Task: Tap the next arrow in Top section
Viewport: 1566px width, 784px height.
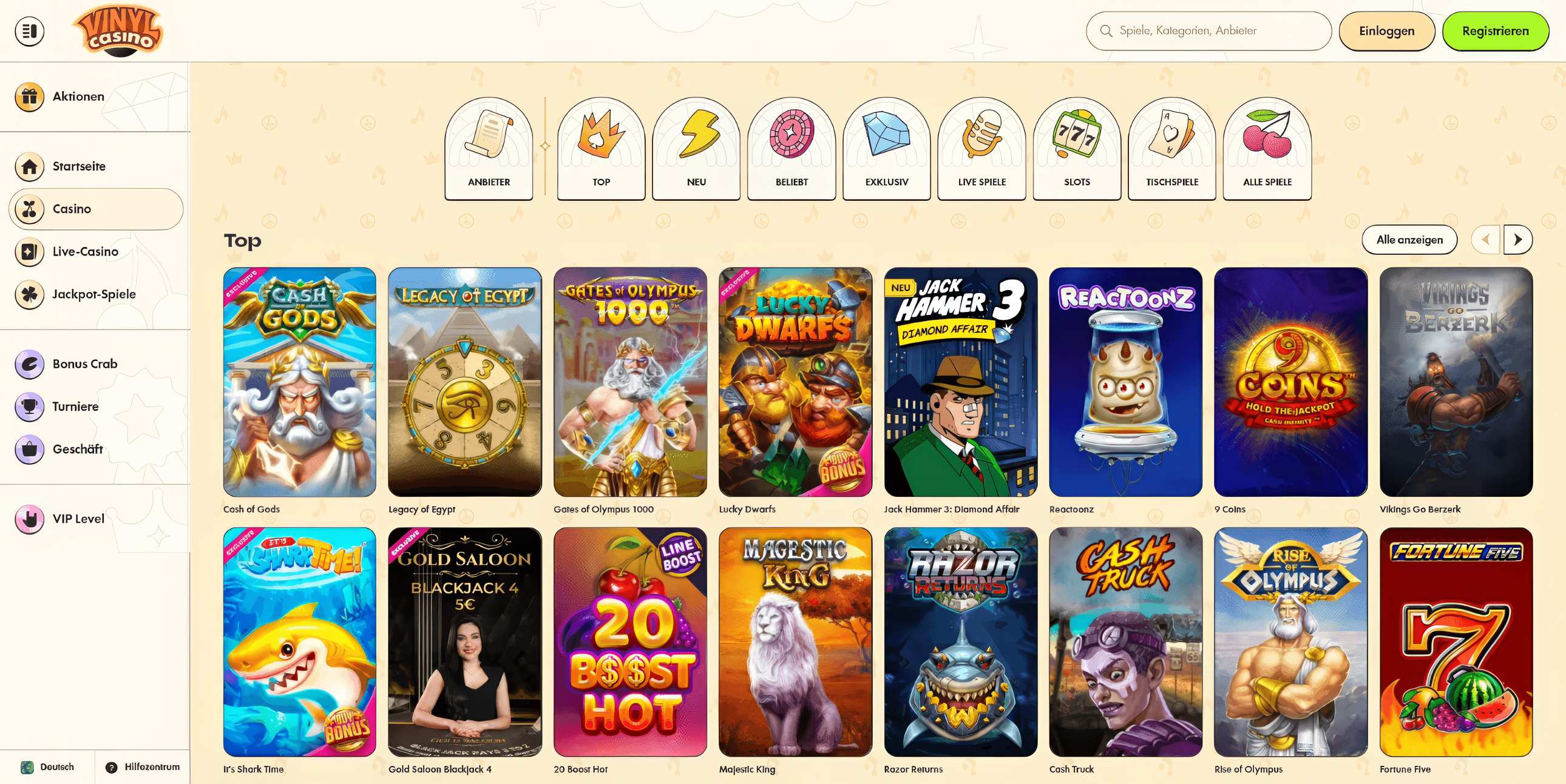Action: pyautogui.click(x=1517, y=240)
